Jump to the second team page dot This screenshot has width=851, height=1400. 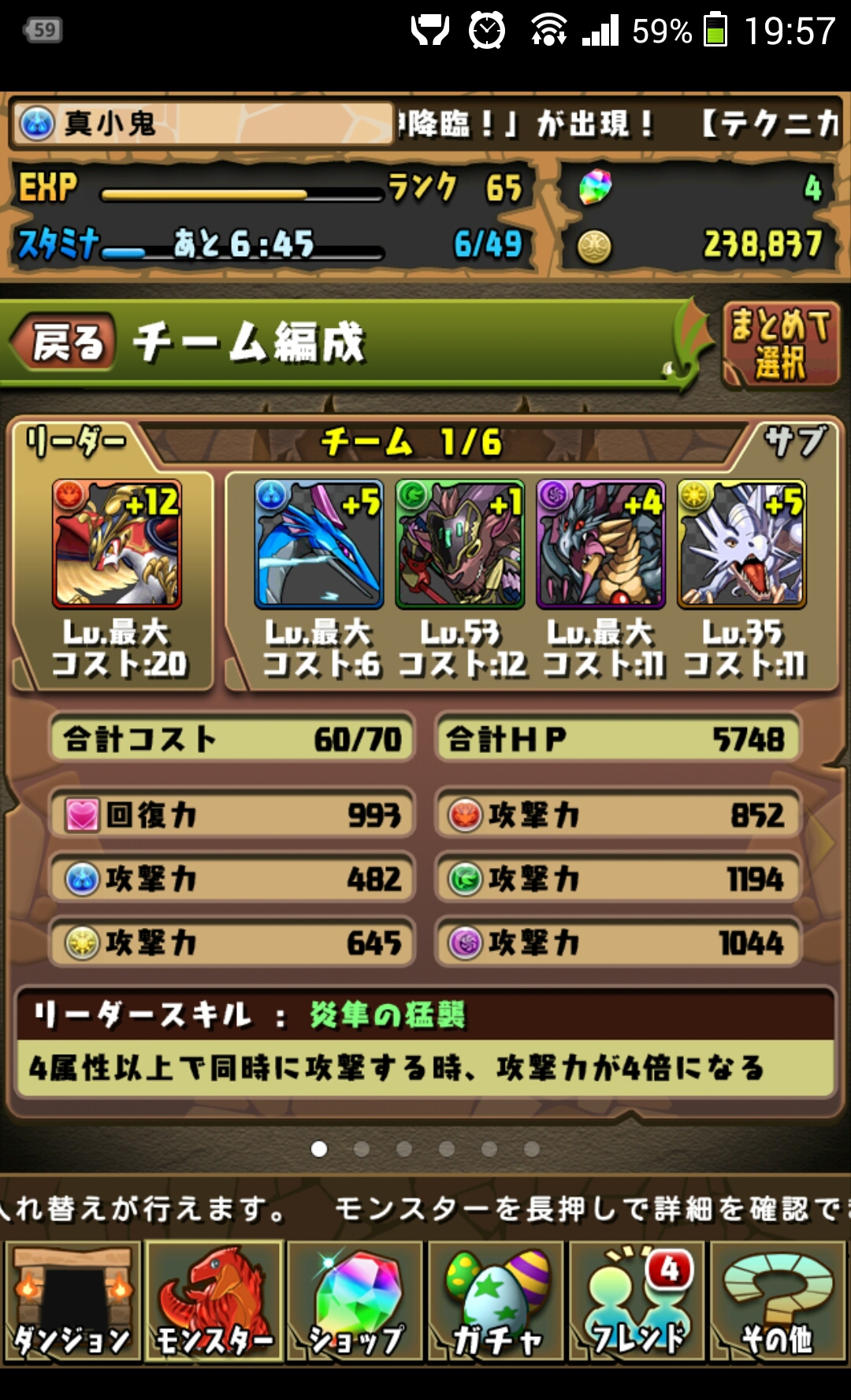[362, 1149]
